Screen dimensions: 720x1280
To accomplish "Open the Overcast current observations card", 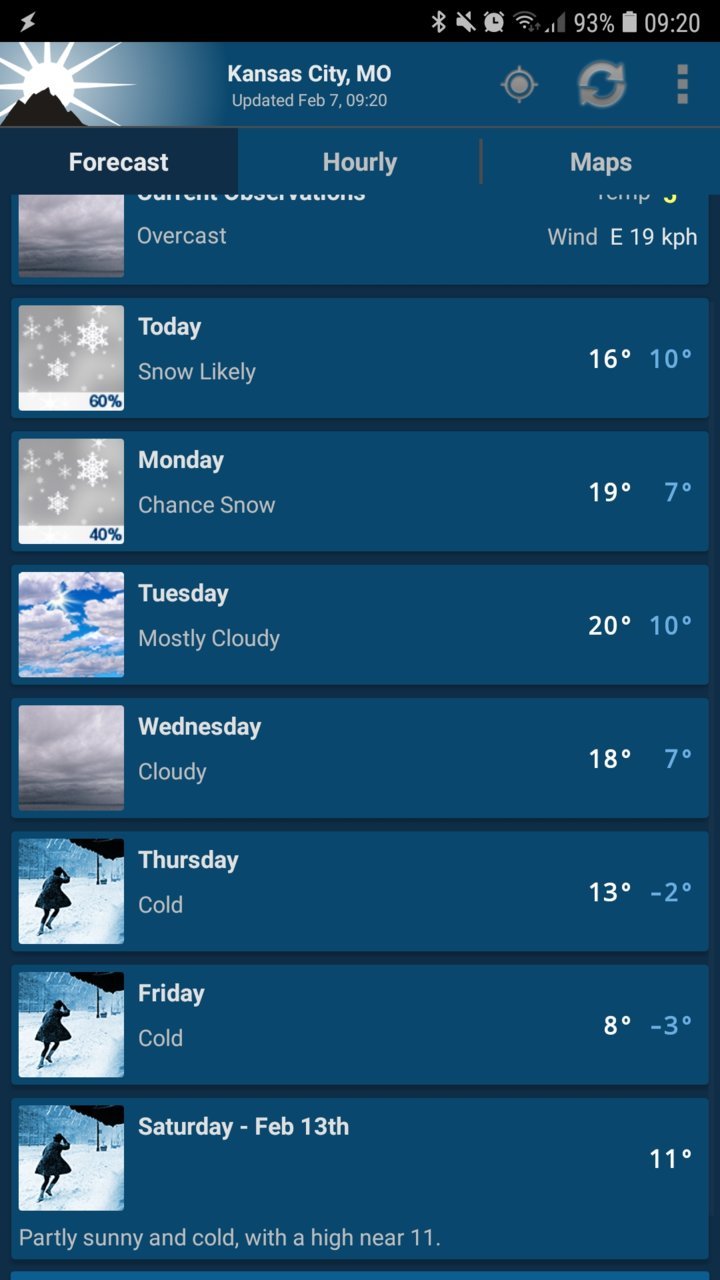I will tap(360, 240).
